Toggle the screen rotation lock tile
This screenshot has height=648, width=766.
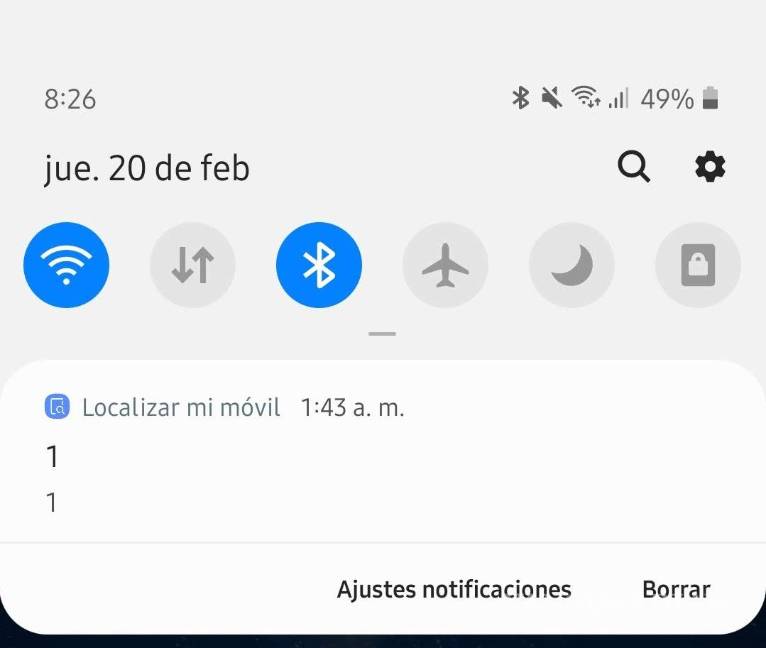point(698,266)
